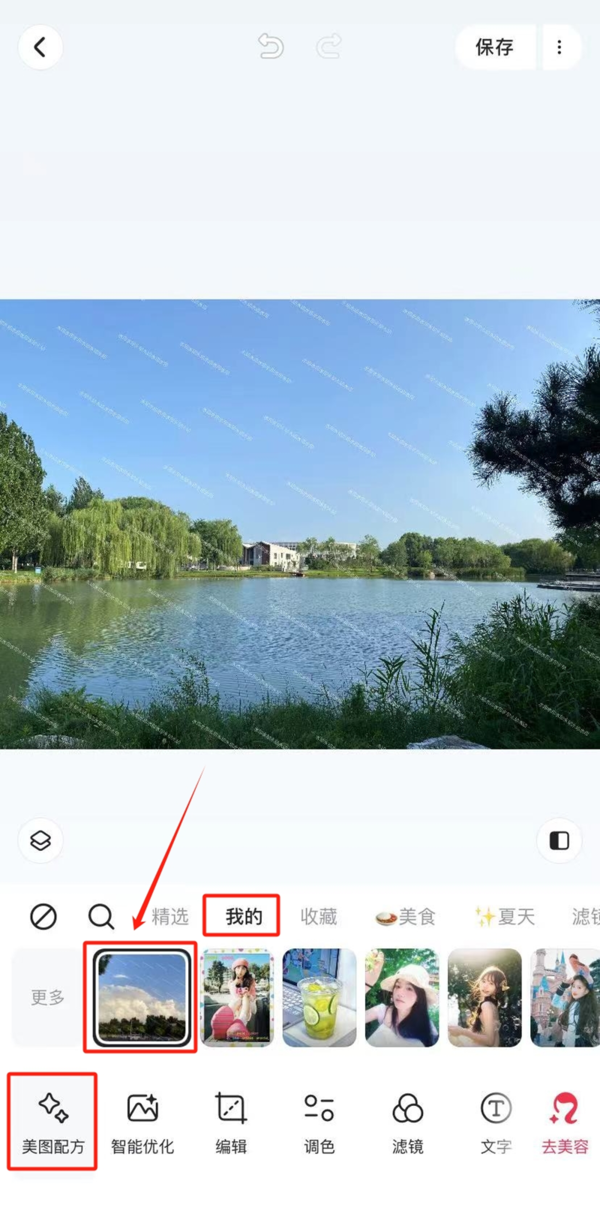Switch to the 精选 tab
Screen dimensions: 600x1208
pos(170,916)
